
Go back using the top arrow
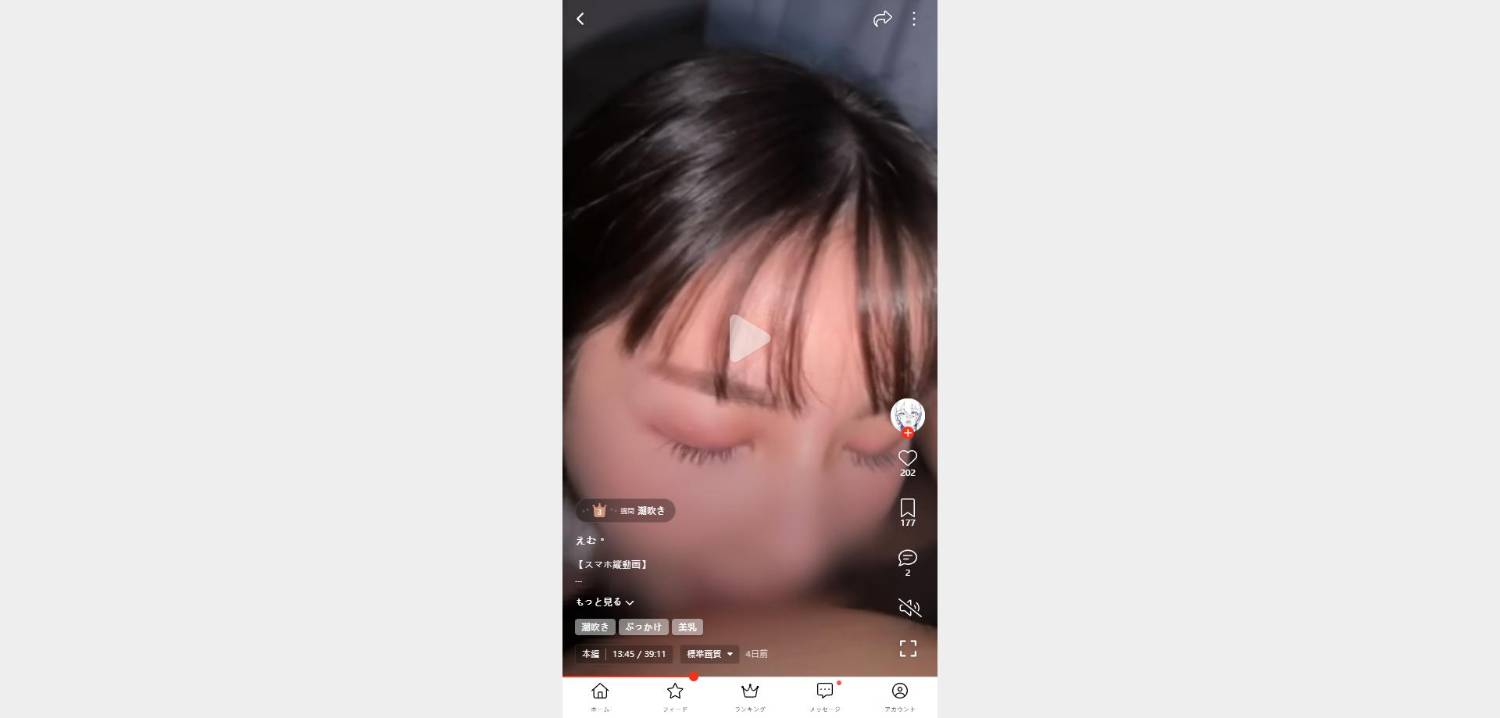(580, 19)
